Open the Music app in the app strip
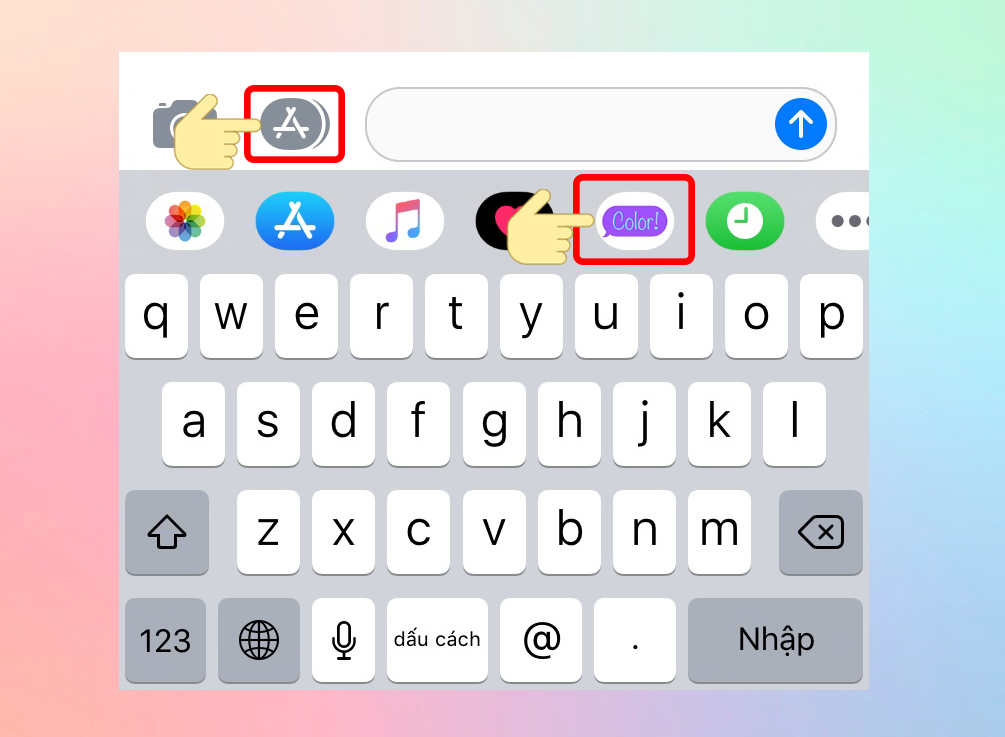The image size is (1005, 737). click(x=404, y=221)
